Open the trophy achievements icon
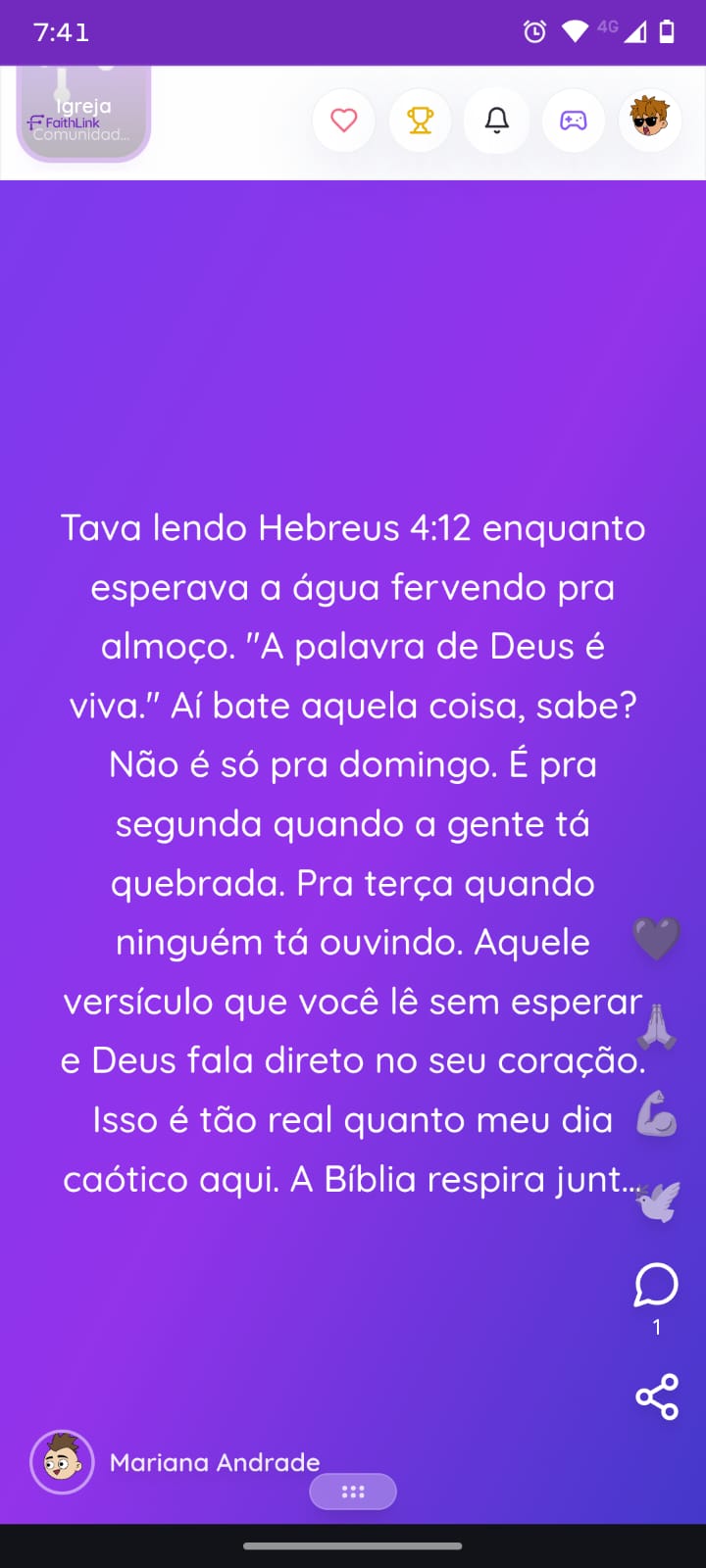706x1568 pixels. (421, 121)
